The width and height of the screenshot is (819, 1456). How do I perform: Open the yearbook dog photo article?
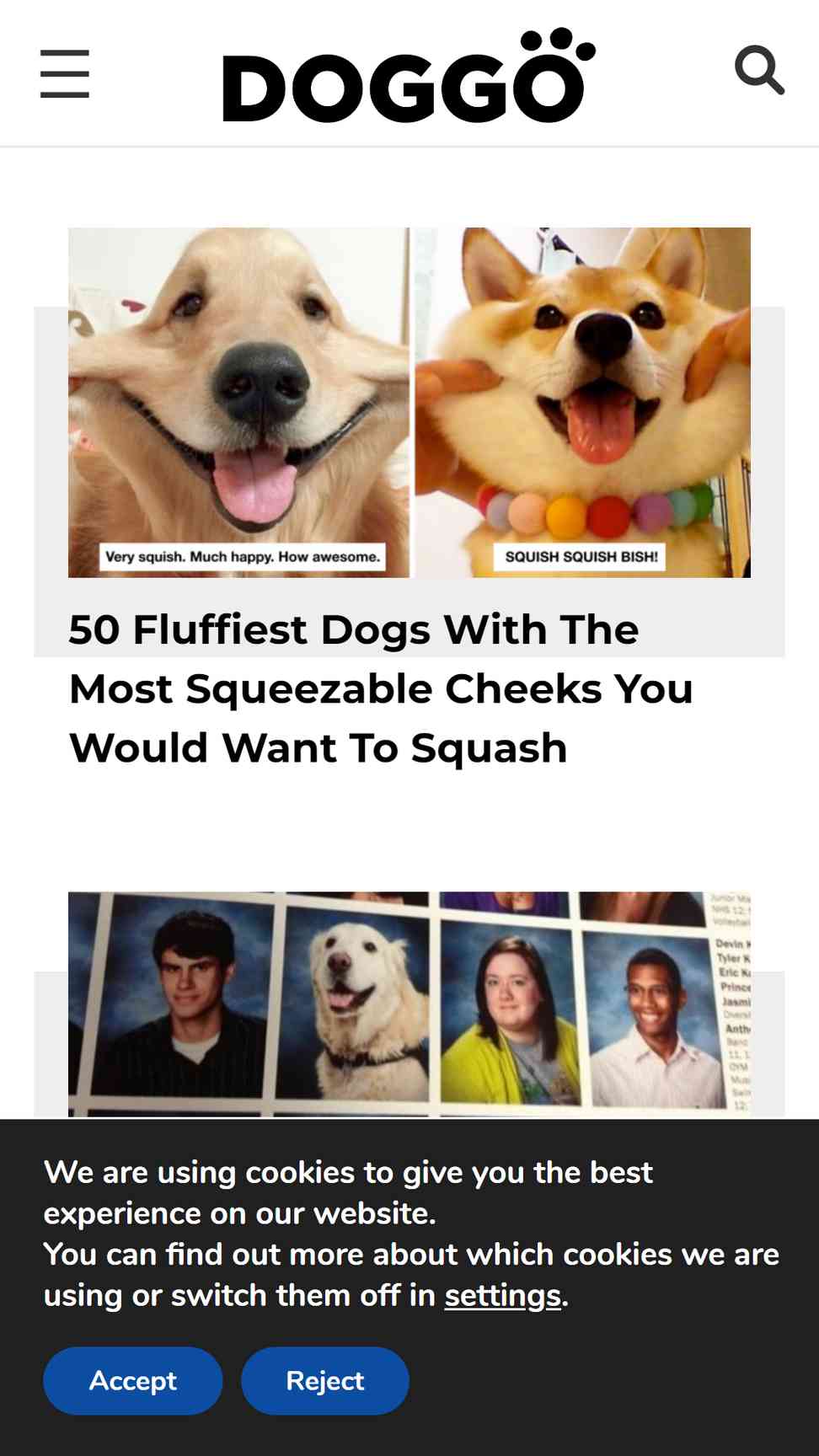click(409, 1005)
